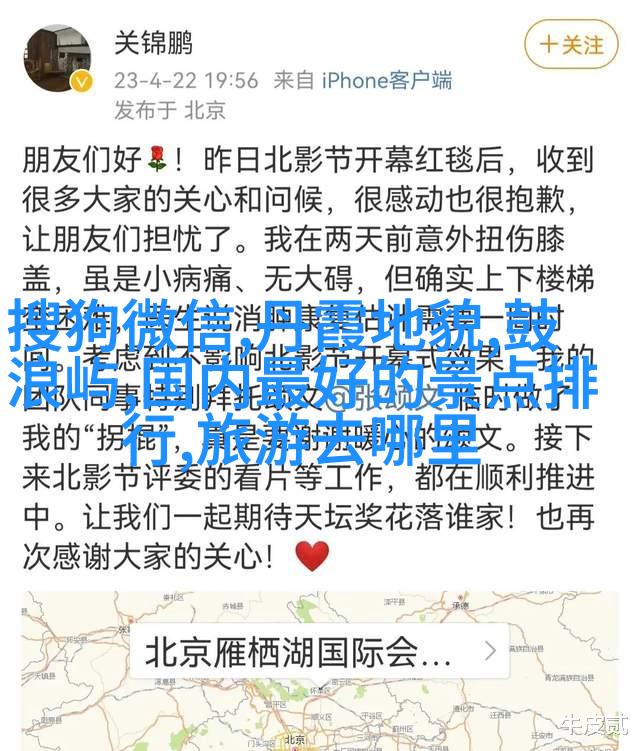Follow 关锦鹏 with the 关注 button
The height and width of the screenshot is (751, 640).
point(571,44)
